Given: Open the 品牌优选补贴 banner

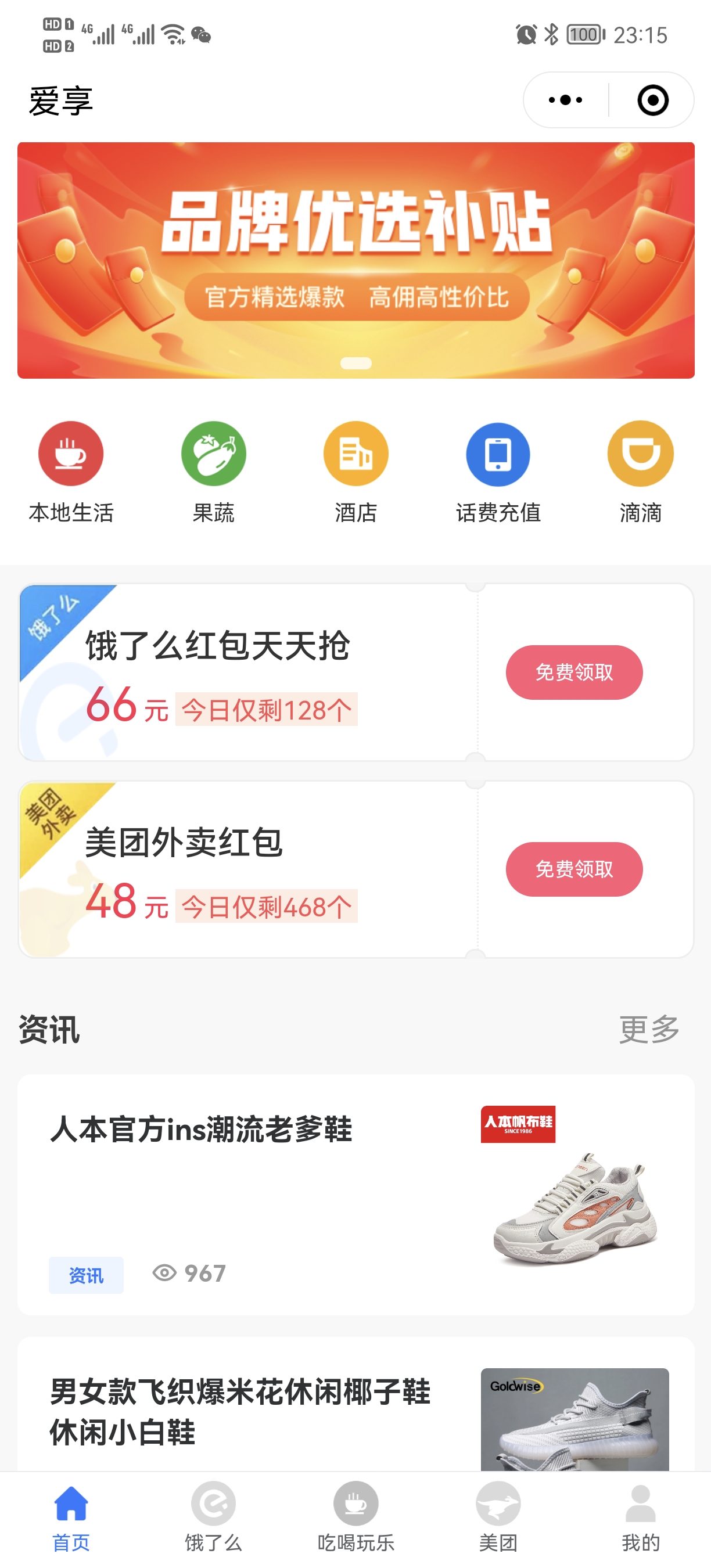Looking at the screenshot, I should tap(355, 261).
